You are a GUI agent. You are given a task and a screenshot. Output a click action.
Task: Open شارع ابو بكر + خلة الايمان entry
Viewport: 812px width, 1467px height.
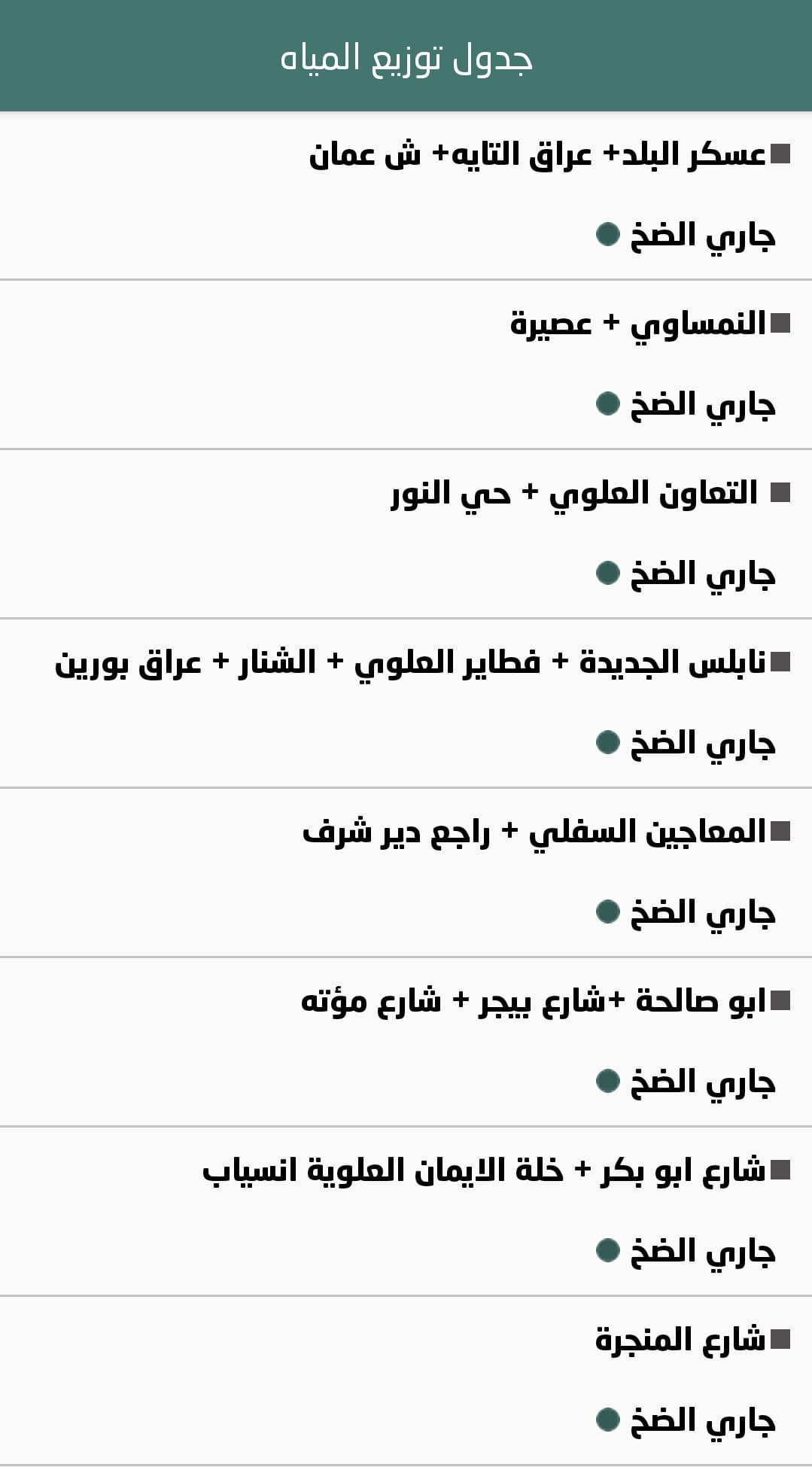(484, 1171)
